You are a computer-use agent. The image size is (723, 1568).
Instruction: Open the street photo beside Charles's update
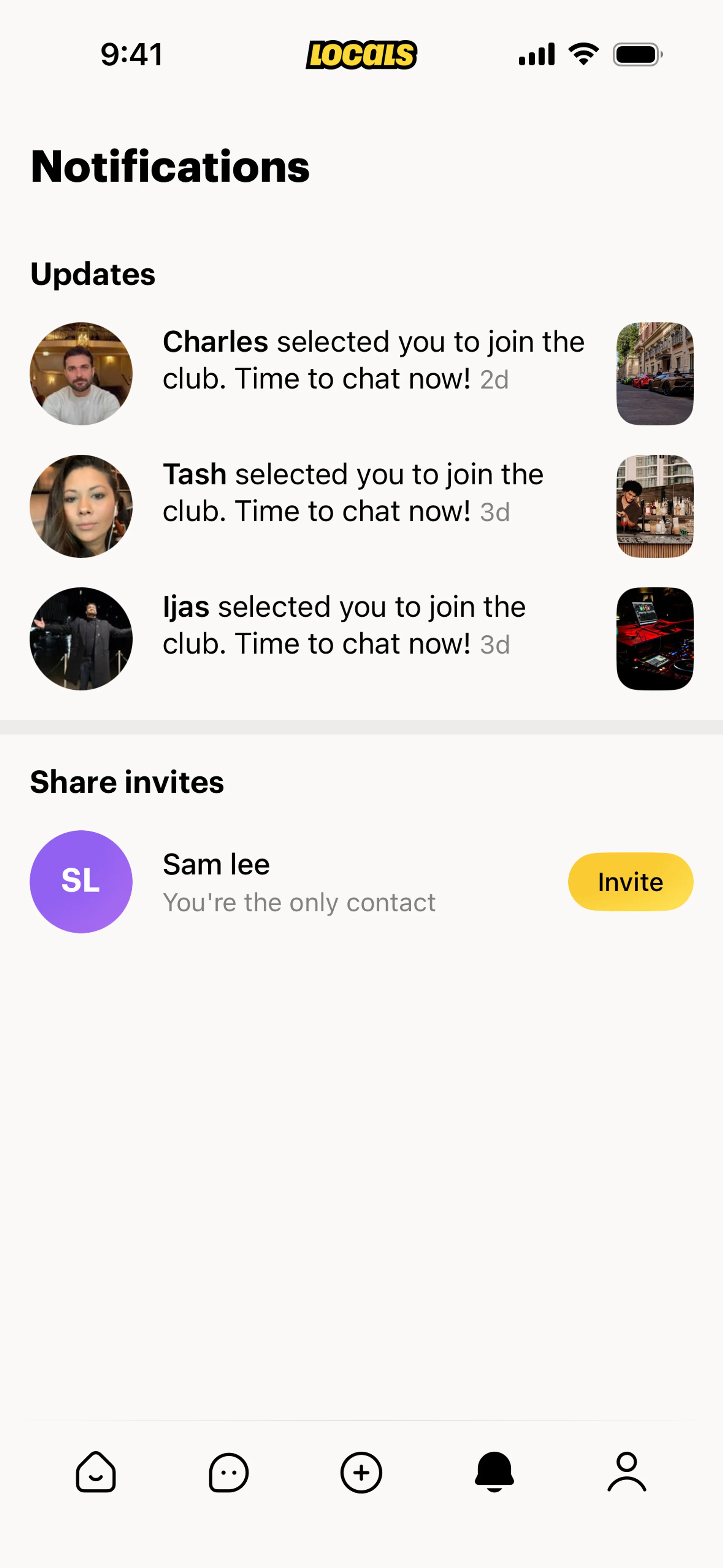tap(654, 374)
